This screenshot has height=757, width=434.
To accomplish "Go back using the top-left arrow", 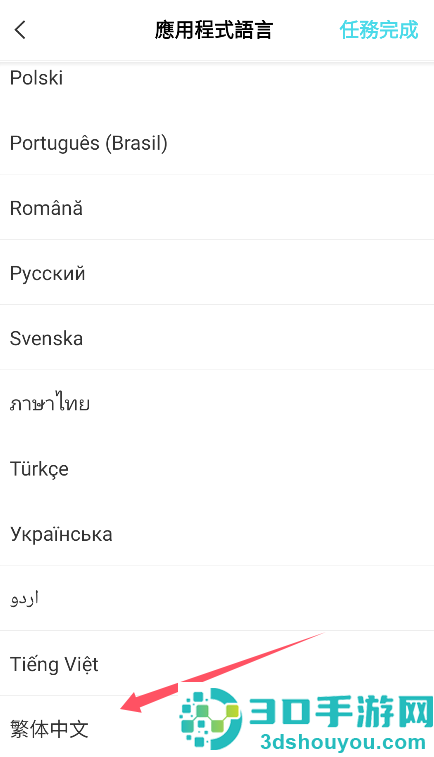I will click(x=20, y=30).
